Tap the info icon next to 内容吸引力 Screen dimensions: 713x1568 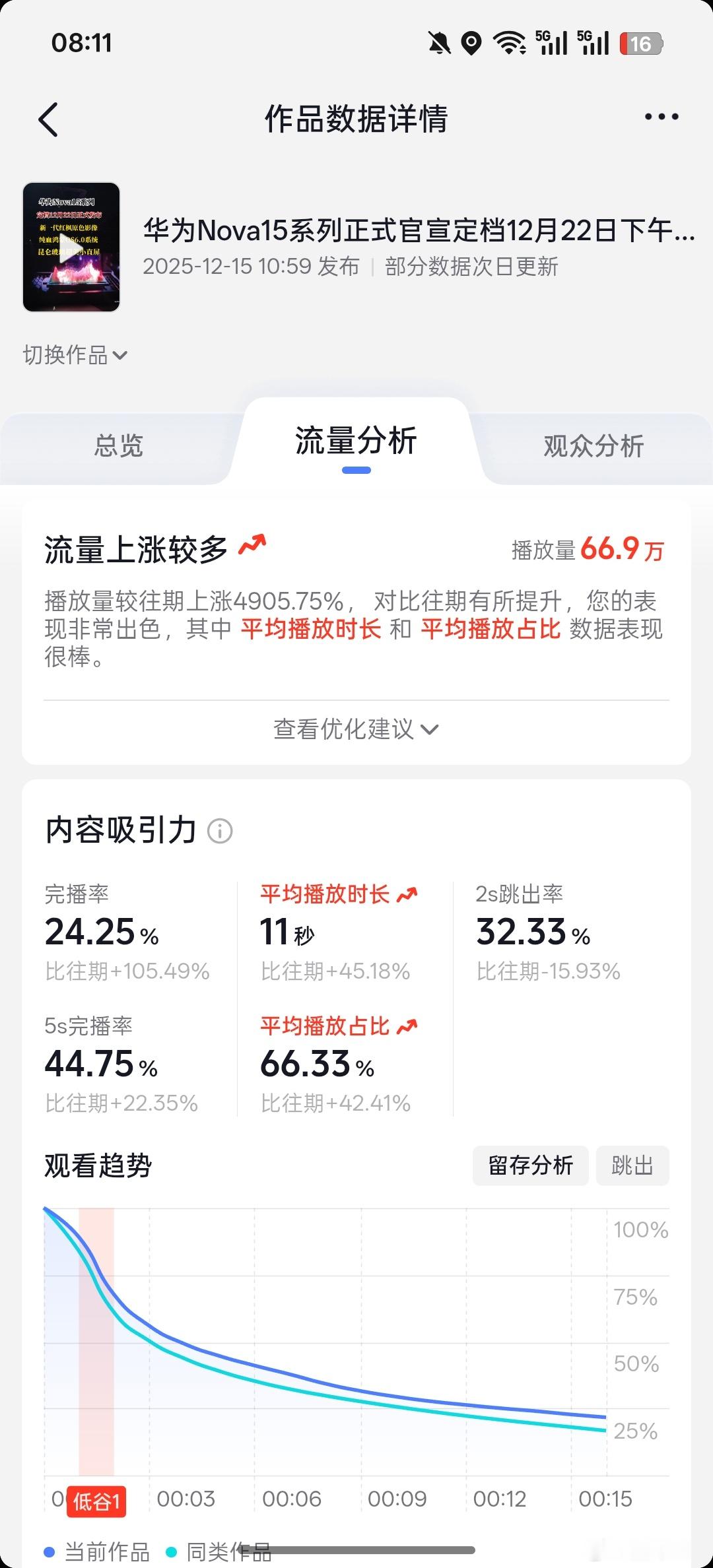[220, 832]
